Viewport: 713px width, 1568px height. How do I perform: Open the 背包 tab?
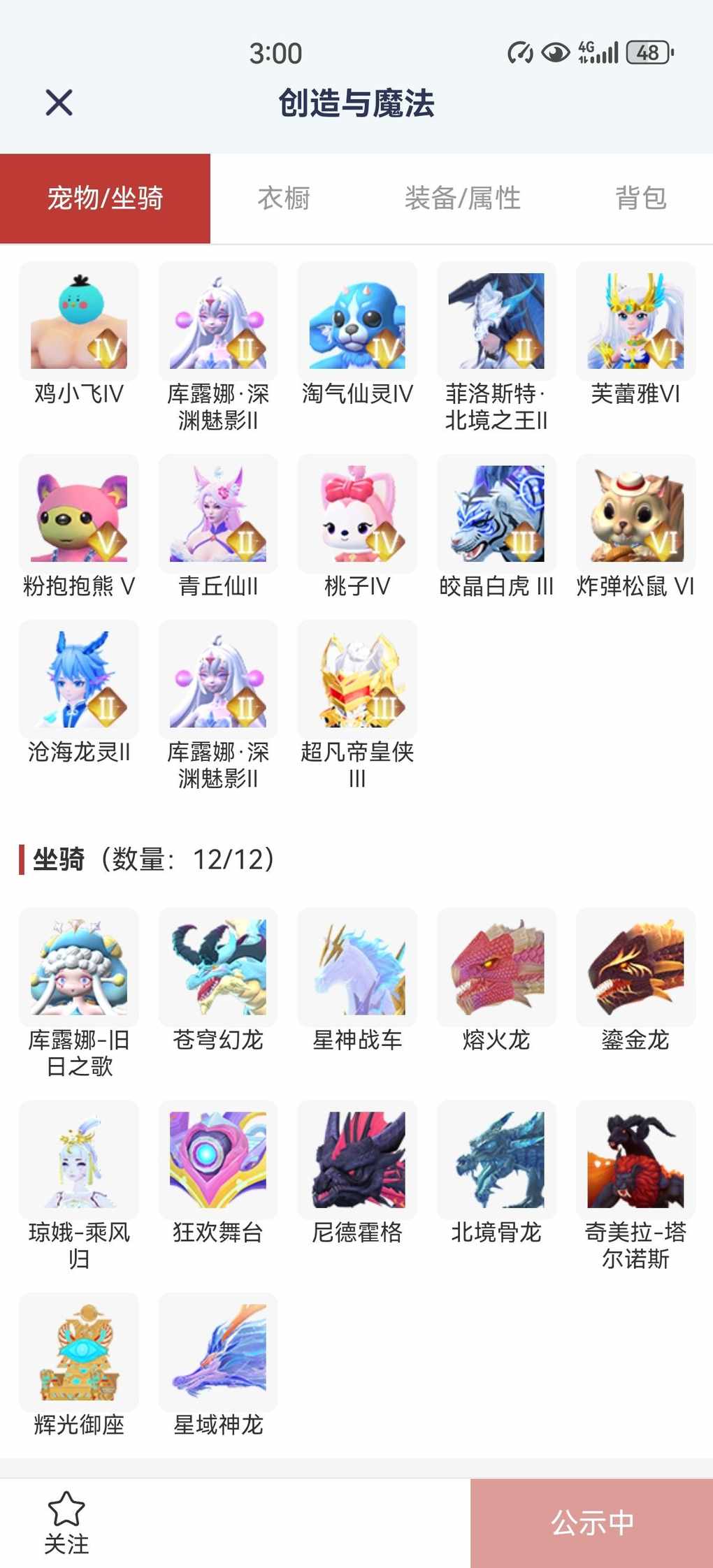(640, 198)
